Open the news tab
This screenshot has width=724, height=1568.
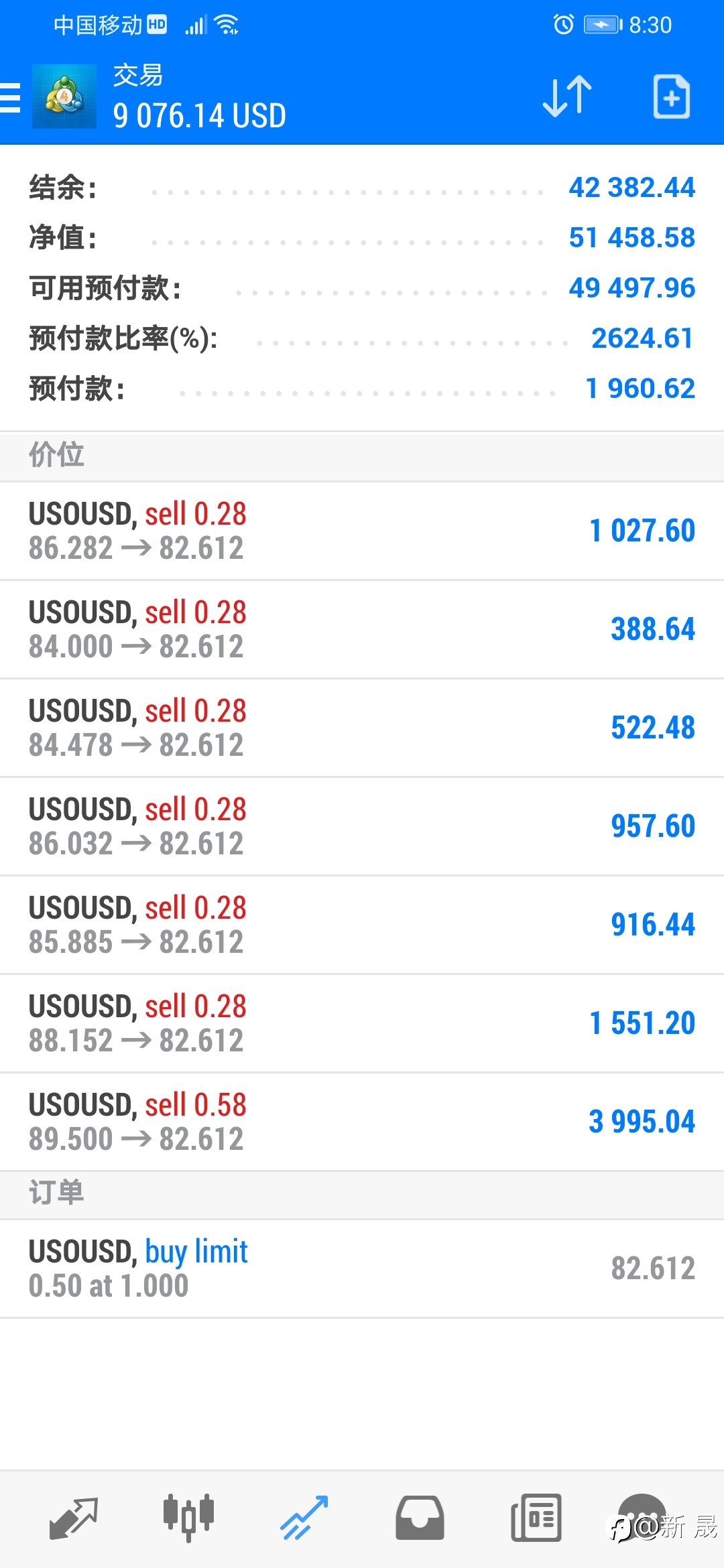click(536, 1518)
